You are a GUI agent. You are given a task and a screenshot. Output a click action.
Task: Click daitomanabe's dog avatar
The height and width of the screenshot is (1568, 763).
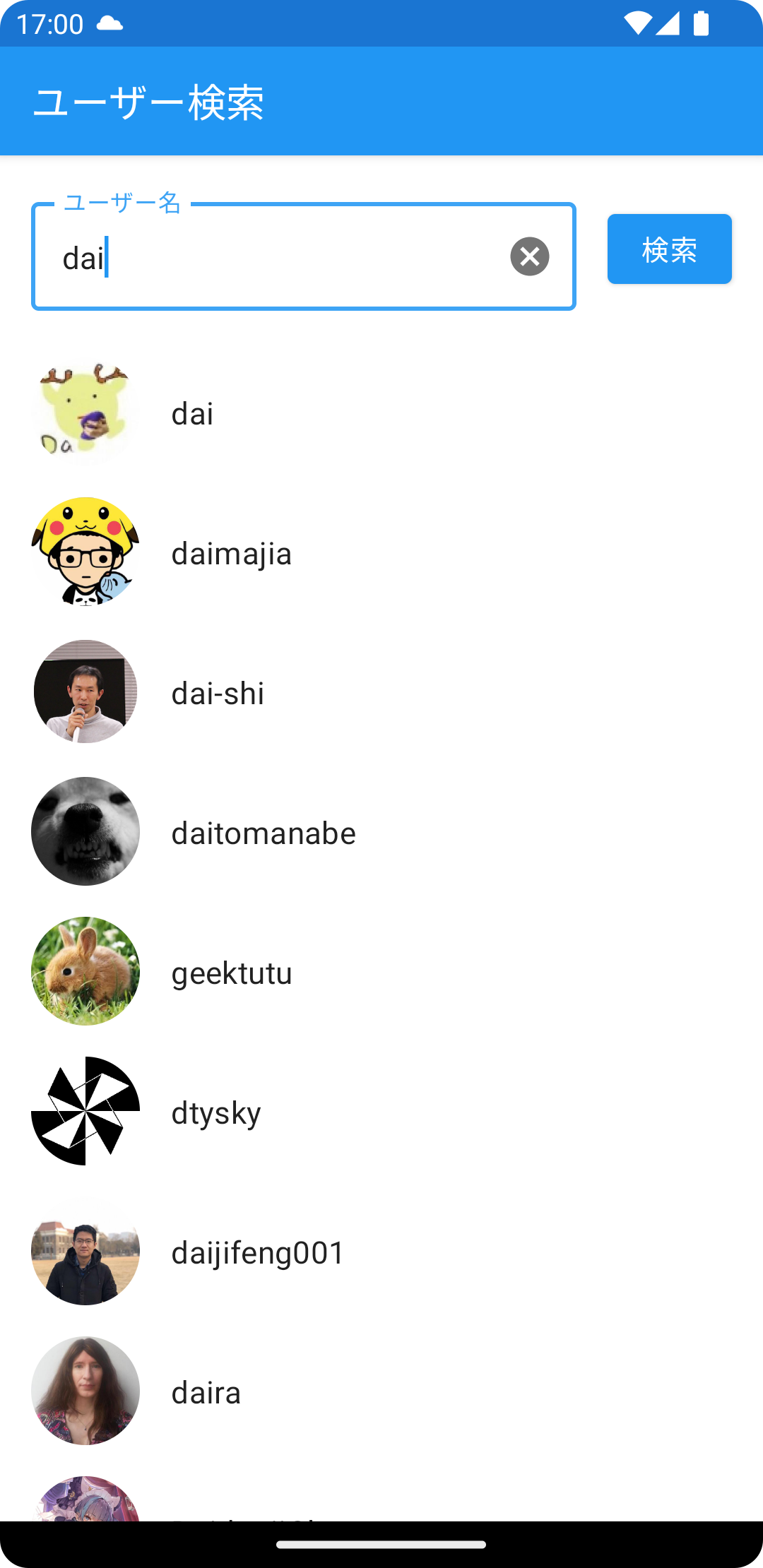point(84,831)
